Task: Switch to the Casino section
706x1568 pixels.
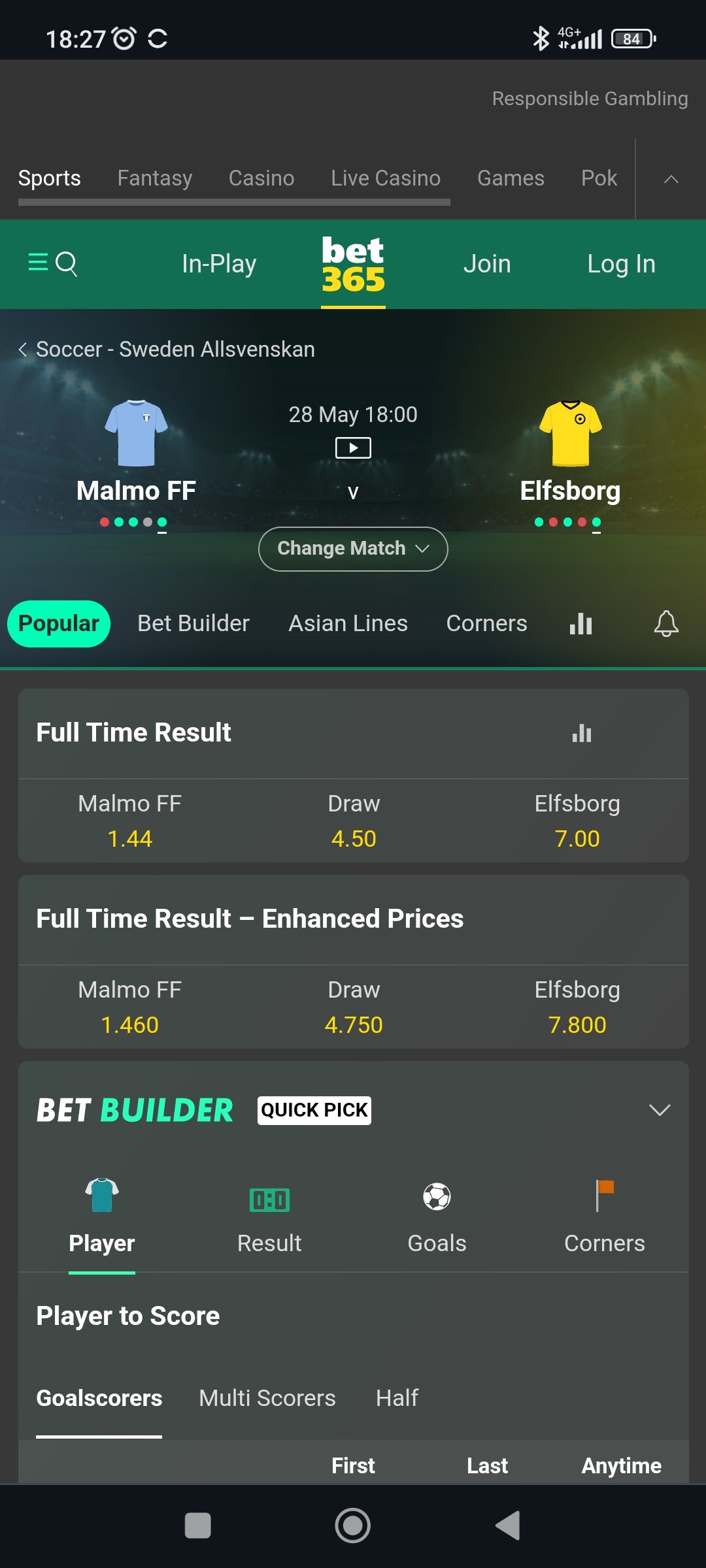Action: (x=261, y=178)
